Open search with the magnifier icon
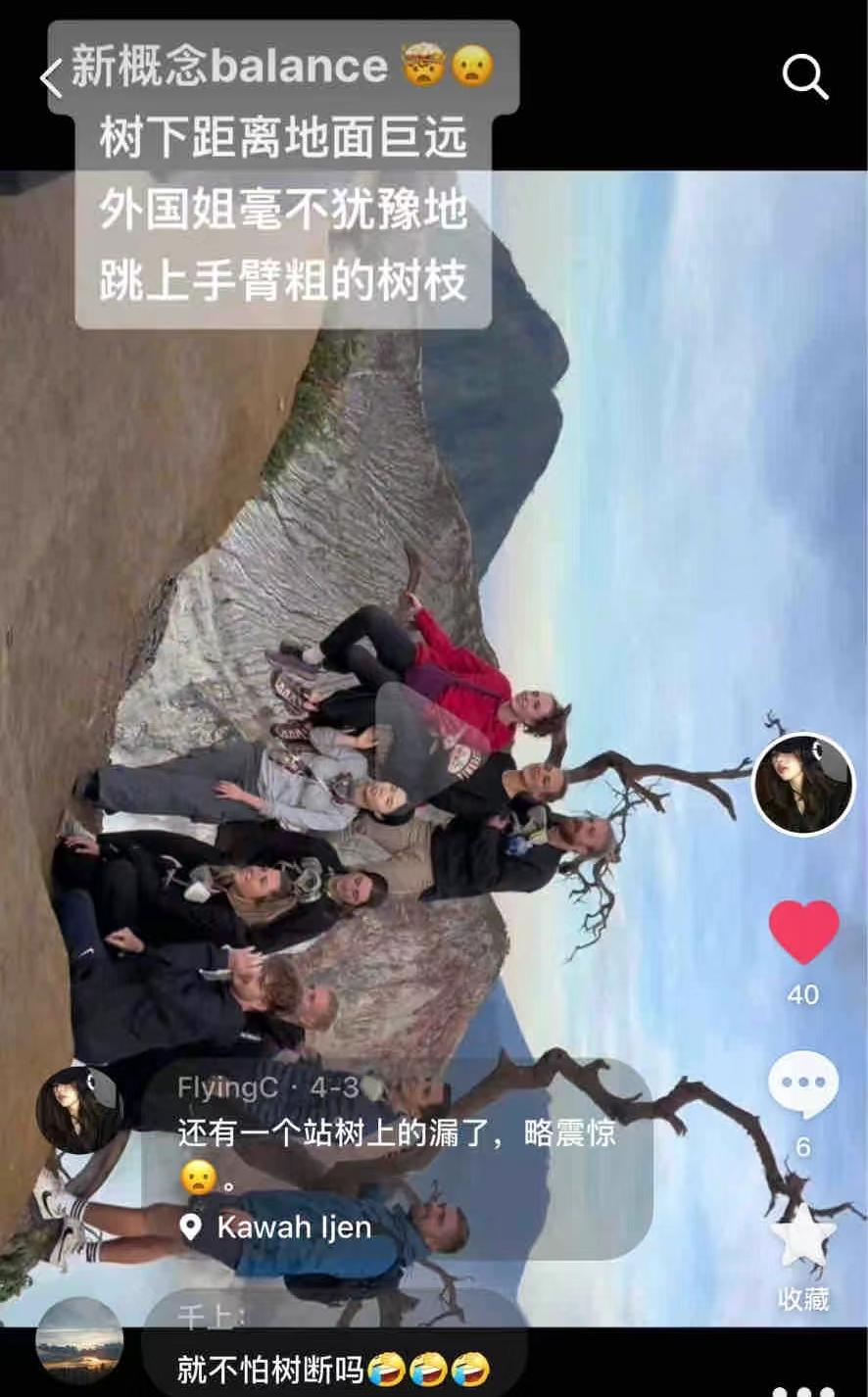 805,75
